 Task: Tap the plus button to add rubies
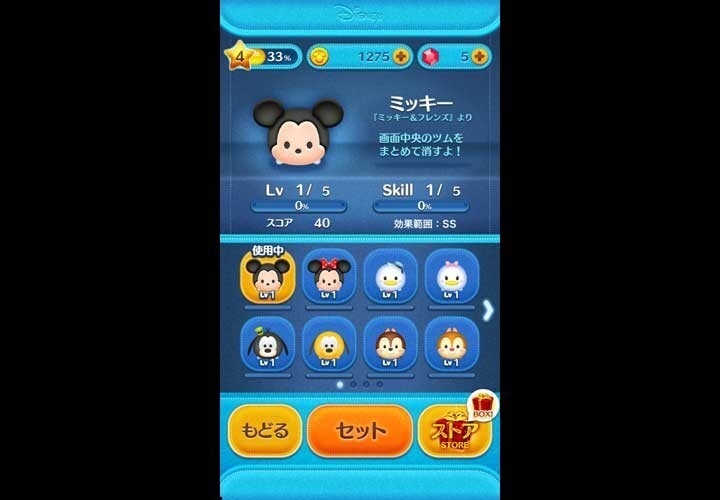(x=480, y=57)
